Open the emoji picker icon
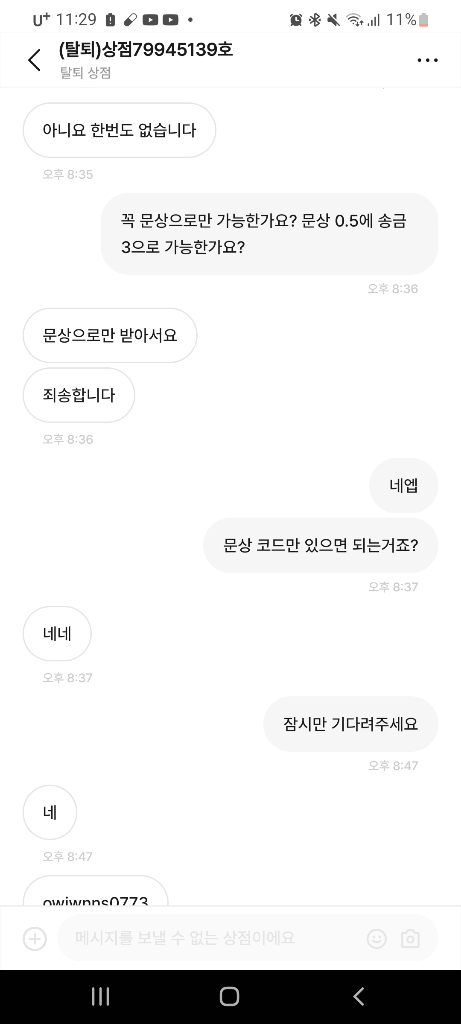The width and height of the screenshot is (461, 1024). coord(377,939)
